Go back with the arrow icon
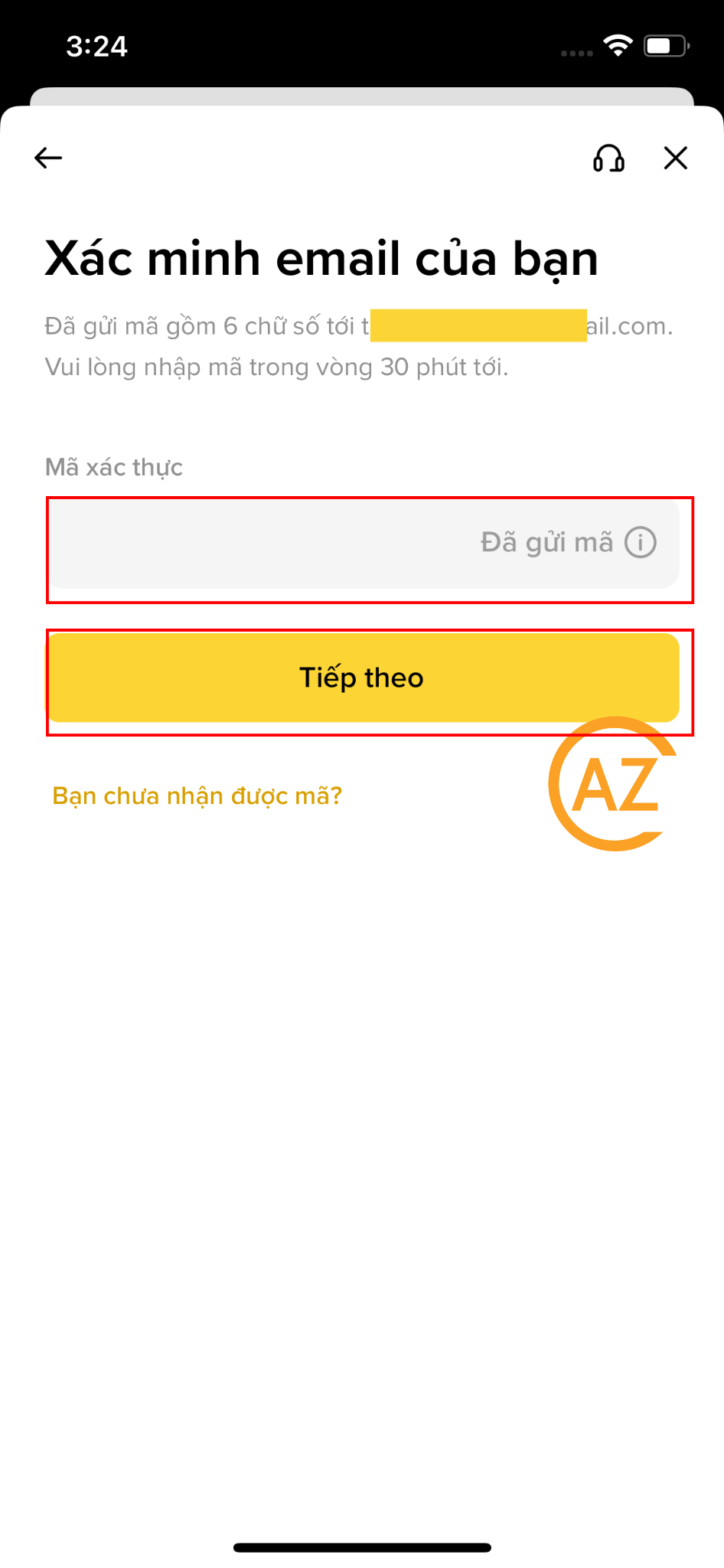Screen dimensions: 724x1568 [x=48, y=158]
